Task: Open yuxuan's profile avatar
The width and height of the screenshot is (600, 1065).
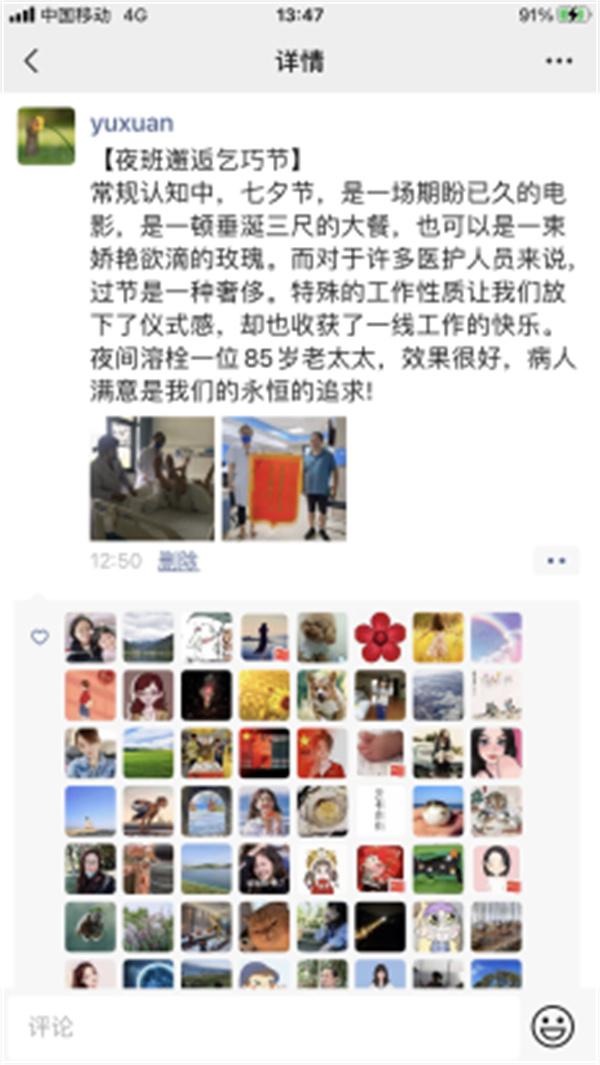Action: coord(46,137)
